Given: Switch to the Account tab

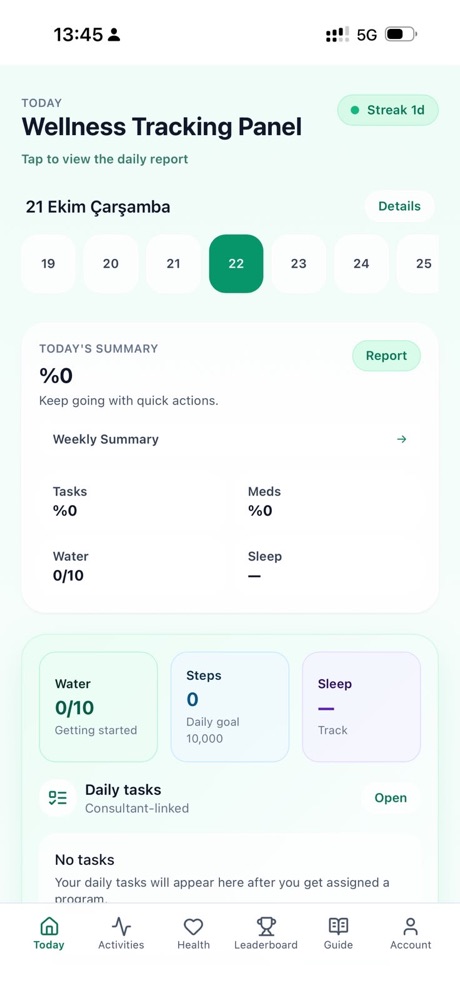Looking at the screenshot, I should [x=411, y=934].
